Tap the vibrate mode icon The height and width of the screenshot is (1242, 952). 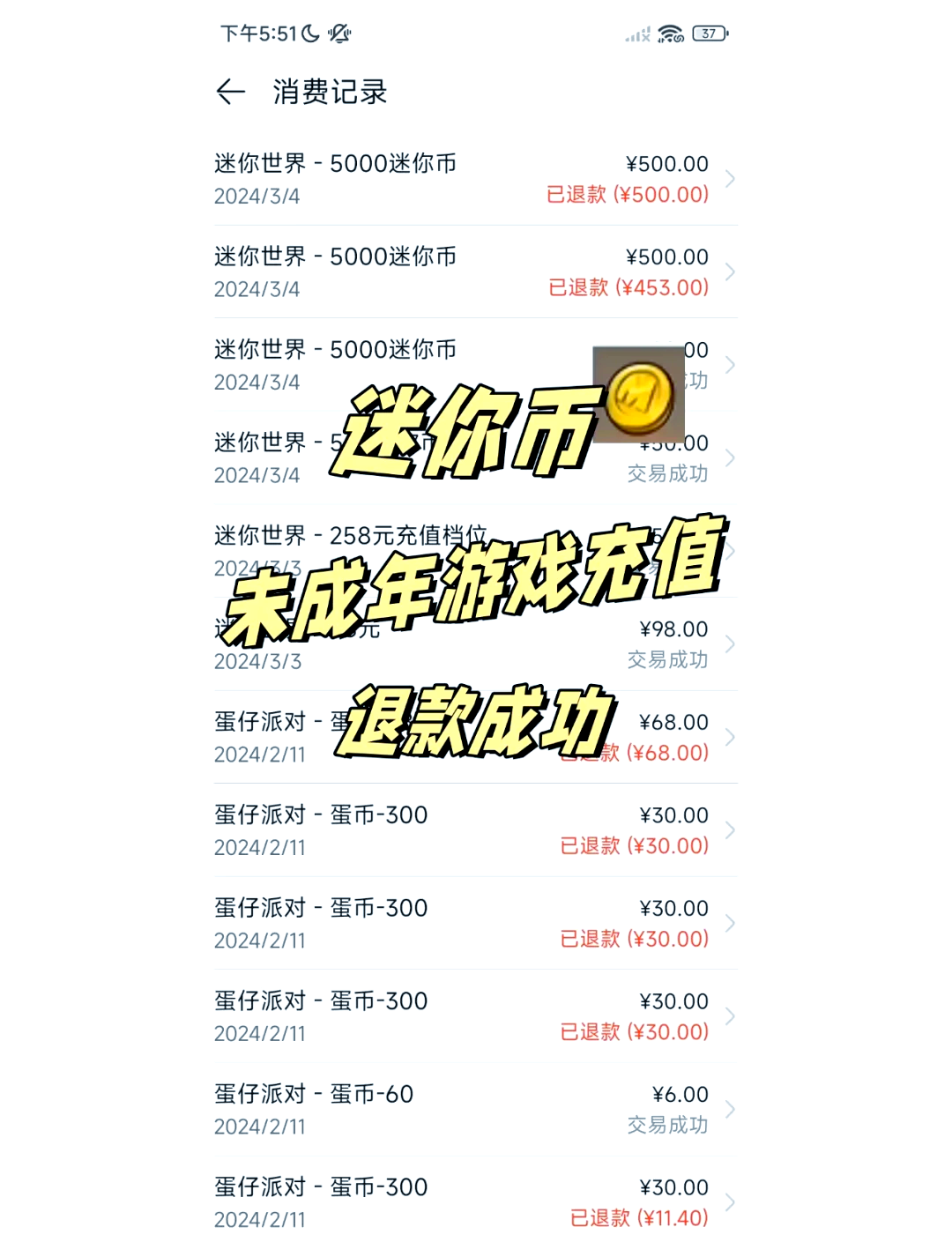pos(338,33)
